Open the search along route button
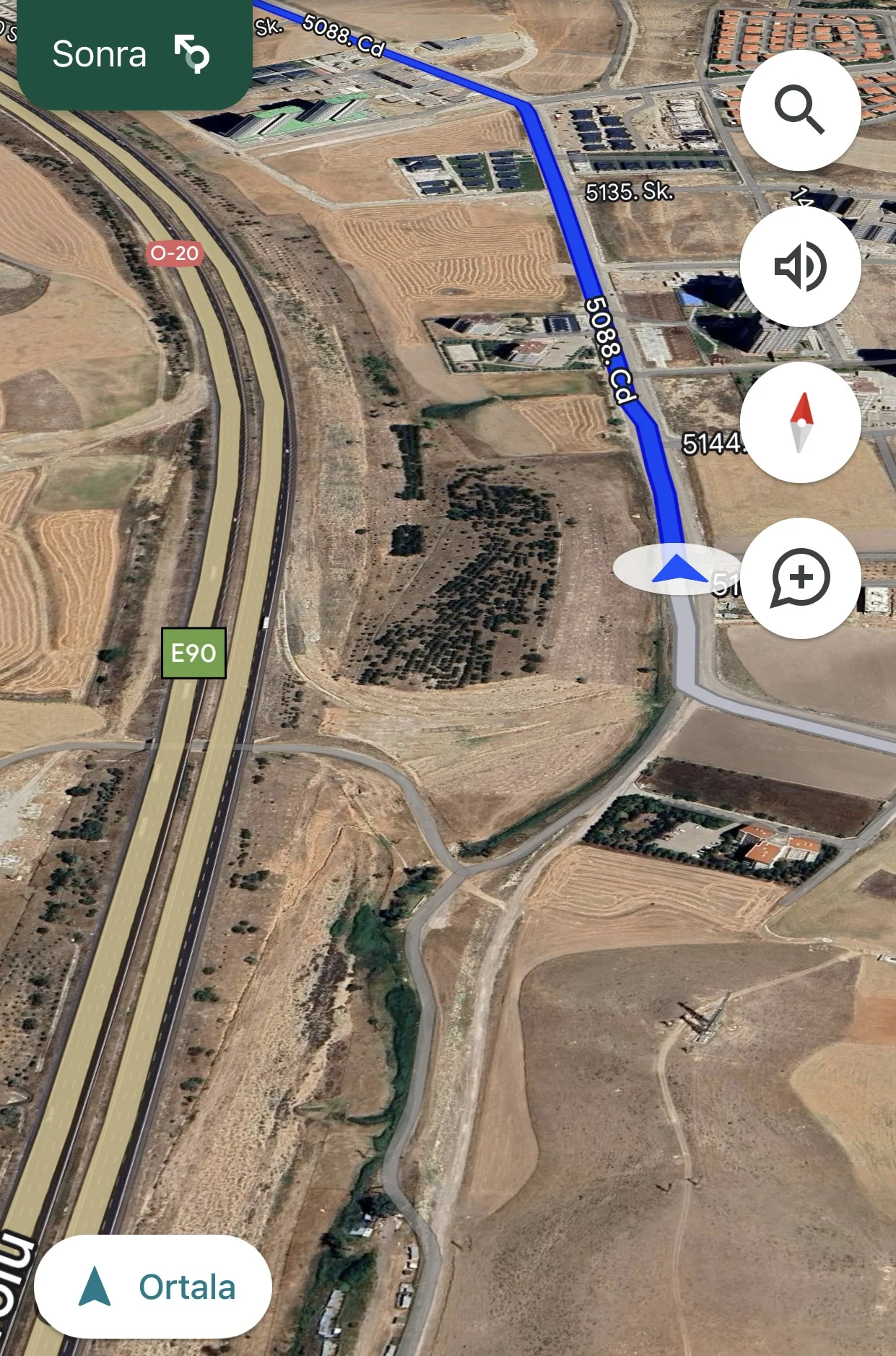Screen dimensions: 896x1356 [x=800, y=110]
